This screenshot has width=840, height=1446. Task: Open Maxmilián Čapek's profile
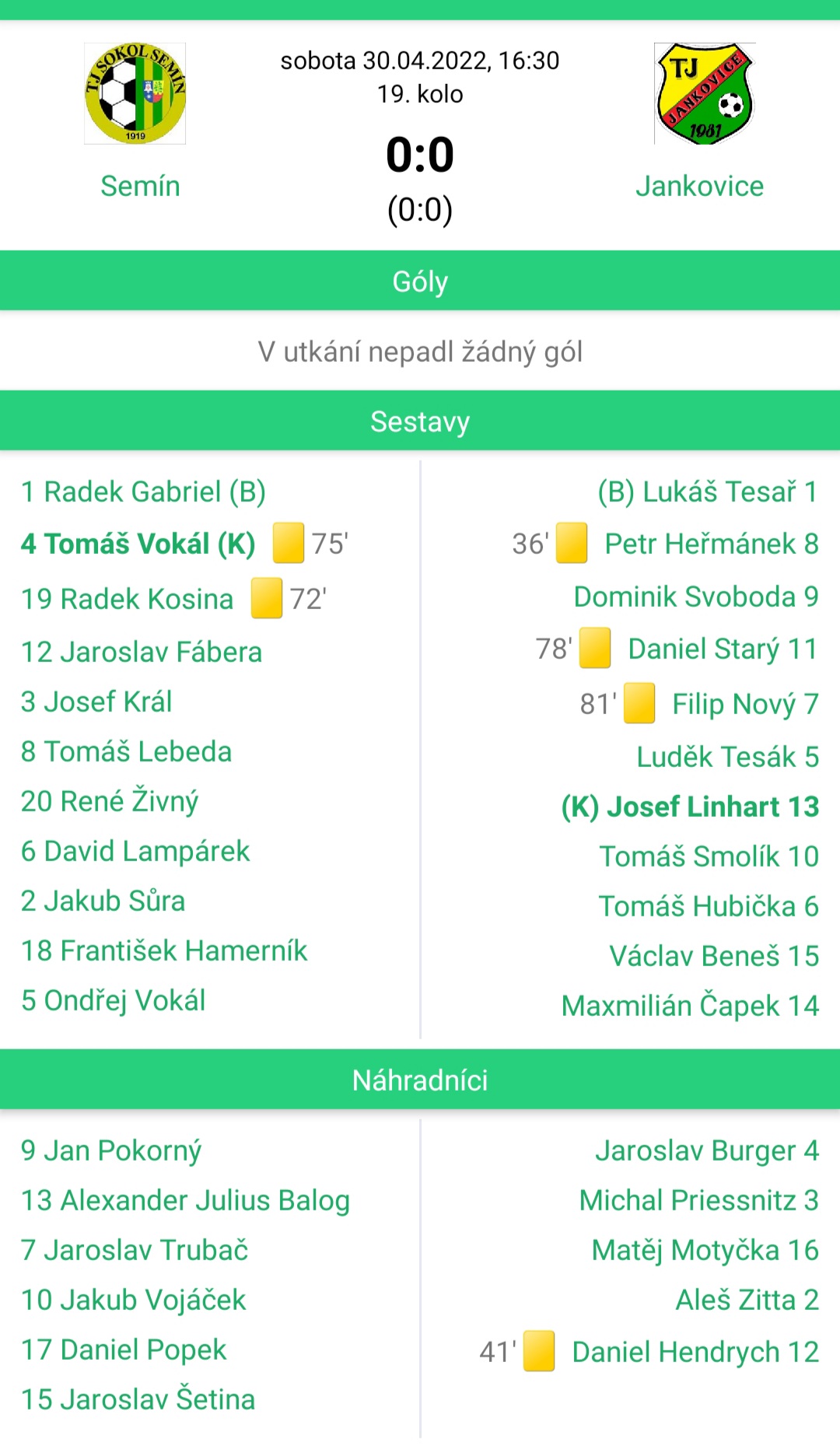tap(690, 1006)
